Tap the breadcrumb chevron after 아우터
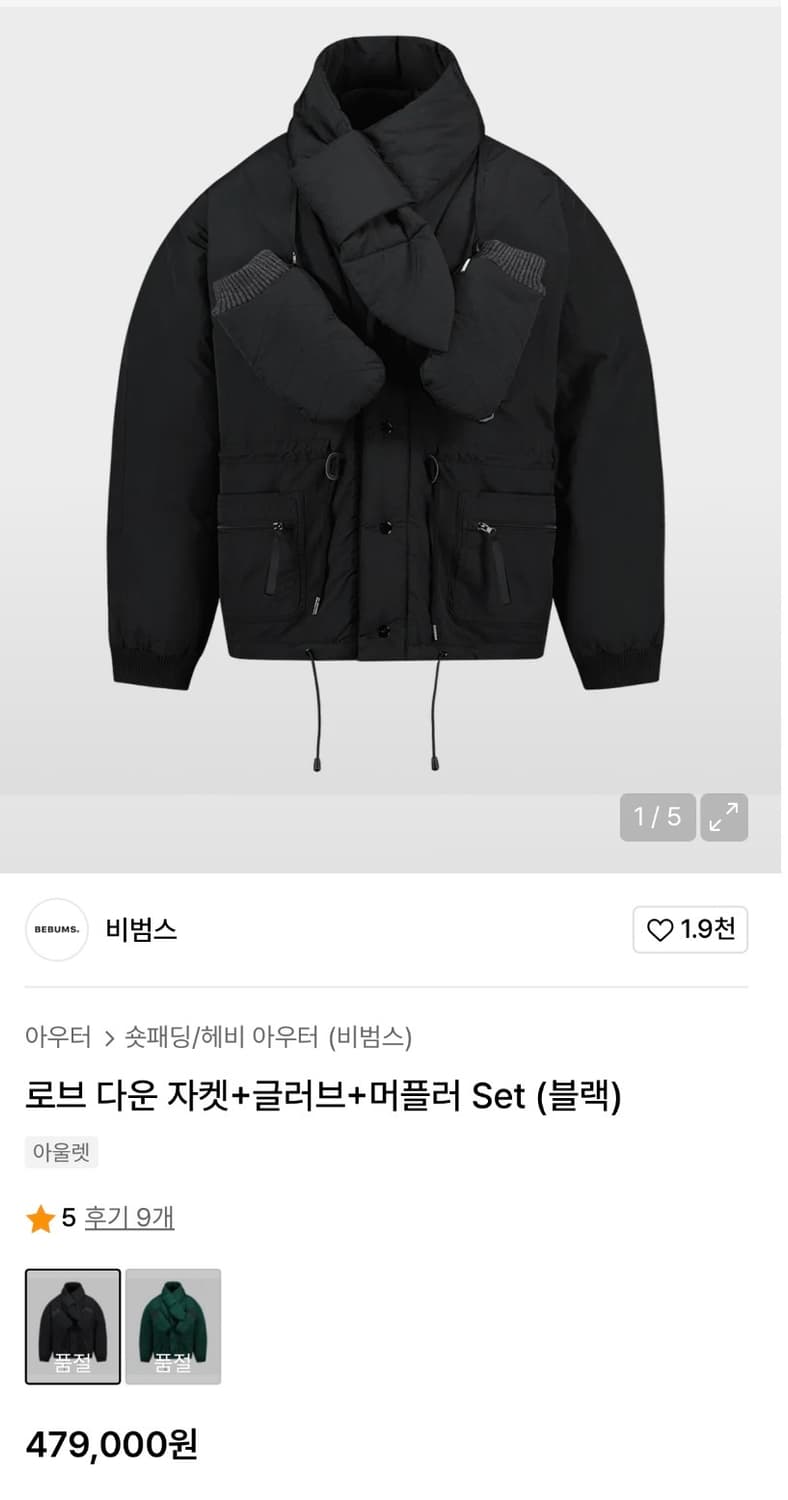This screenshot has width=788, height=1500. click(105, 1038)
